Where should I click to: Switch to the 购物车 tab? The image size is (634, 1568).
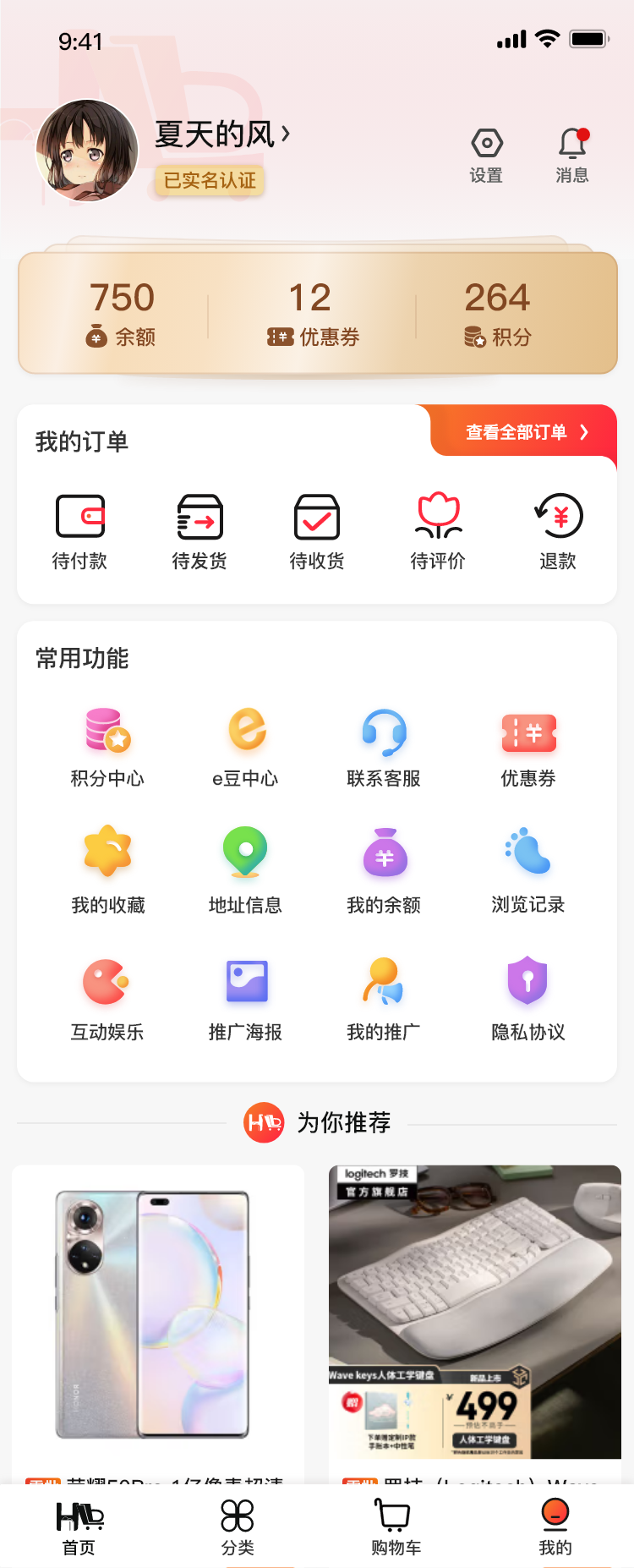pyautogui.click(x=396, y=1527)
